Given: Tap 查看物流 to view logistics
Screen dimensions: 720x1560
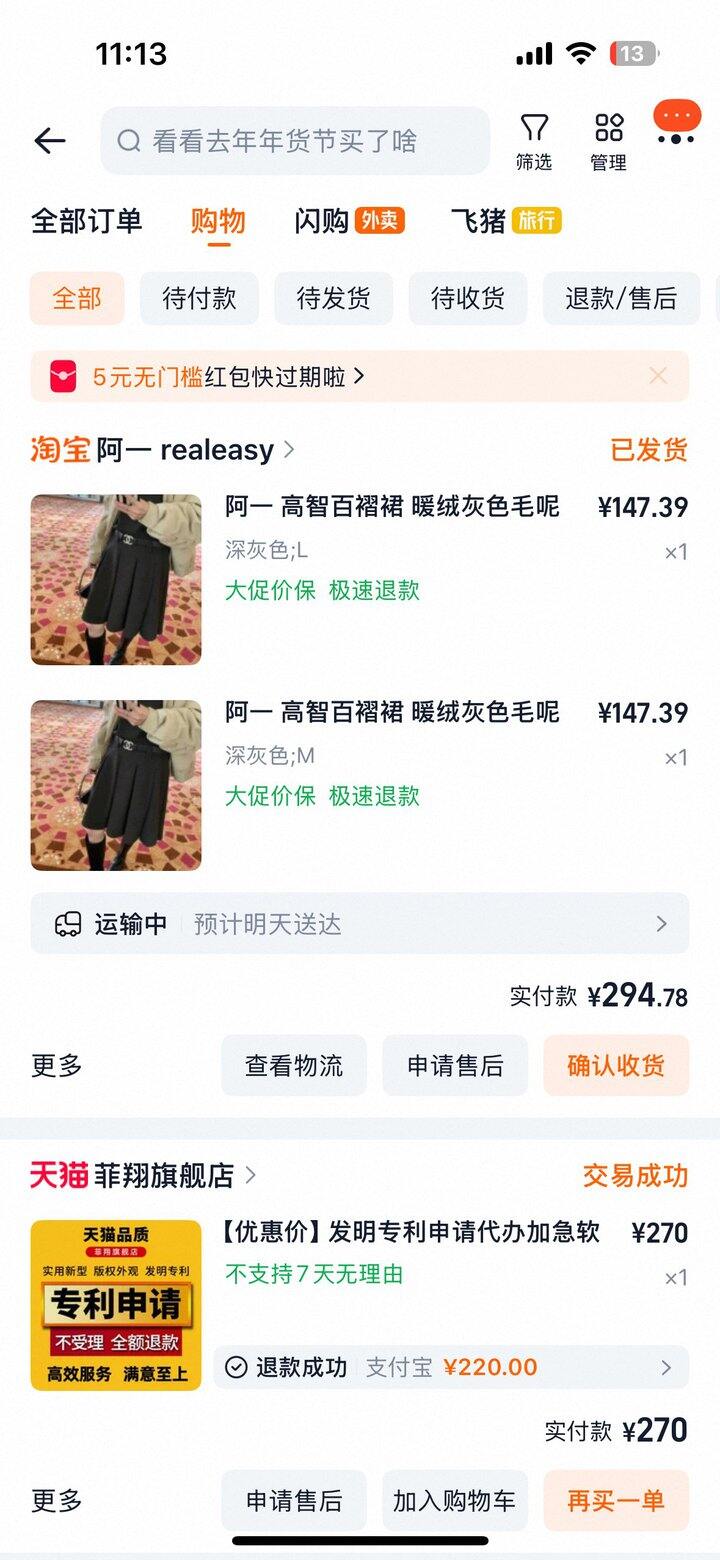Looking at the screenshot, I should click(x=294, y=1066).
